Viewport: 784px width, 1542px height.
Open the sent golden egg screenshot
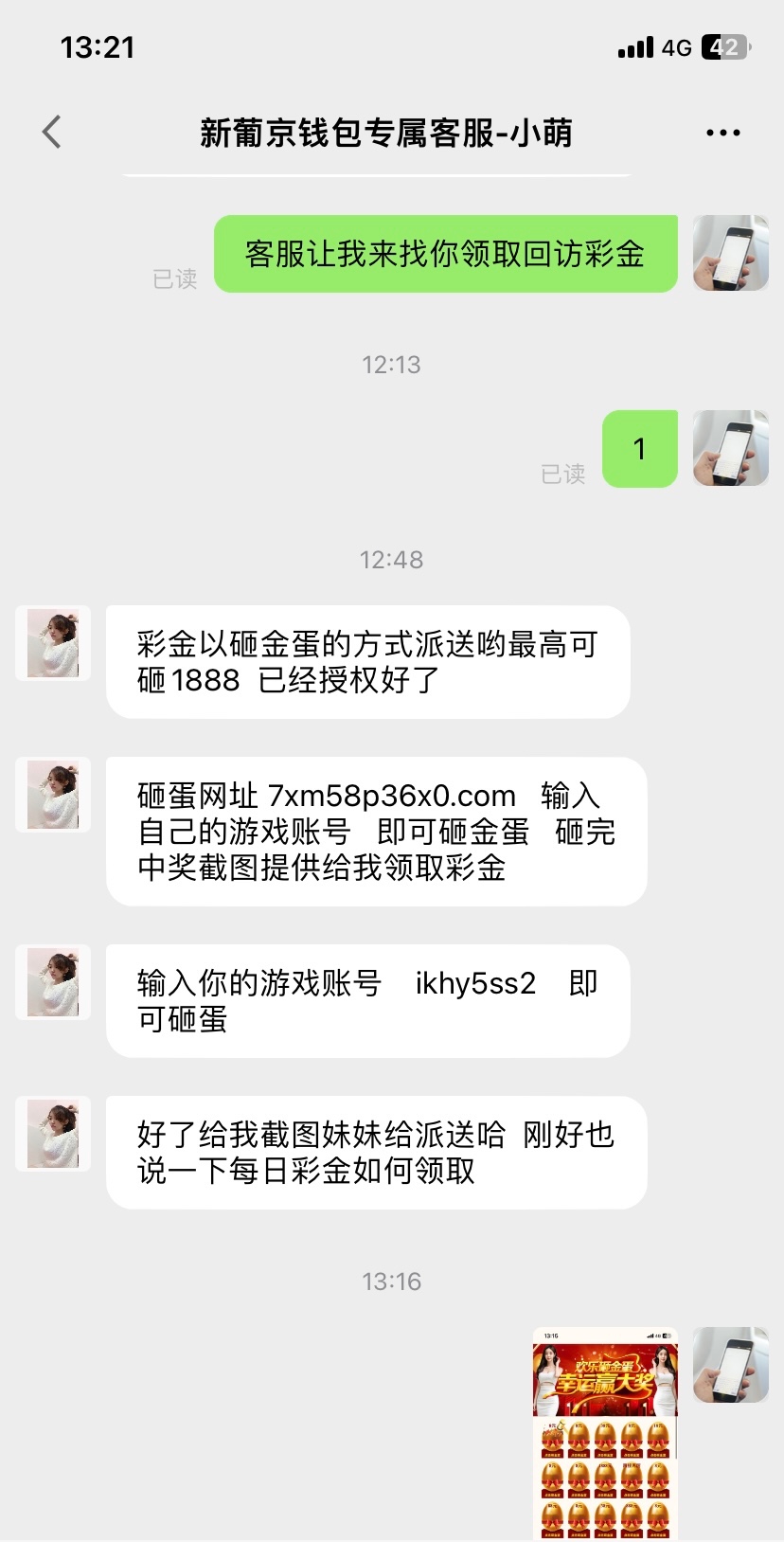[605, 1432]
